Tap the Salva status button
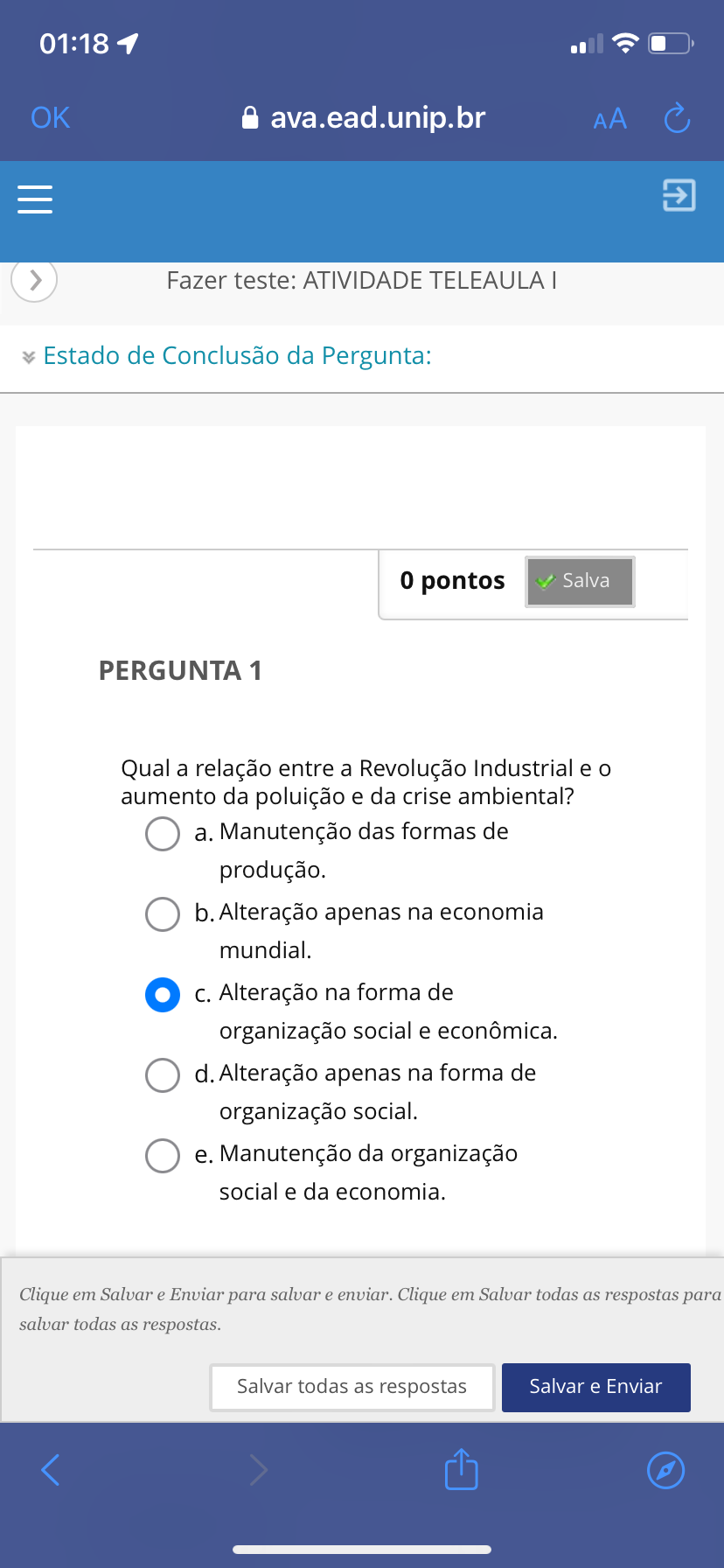Image resolution: width=724 pixels, height=1568 pixels. [580, 581]
